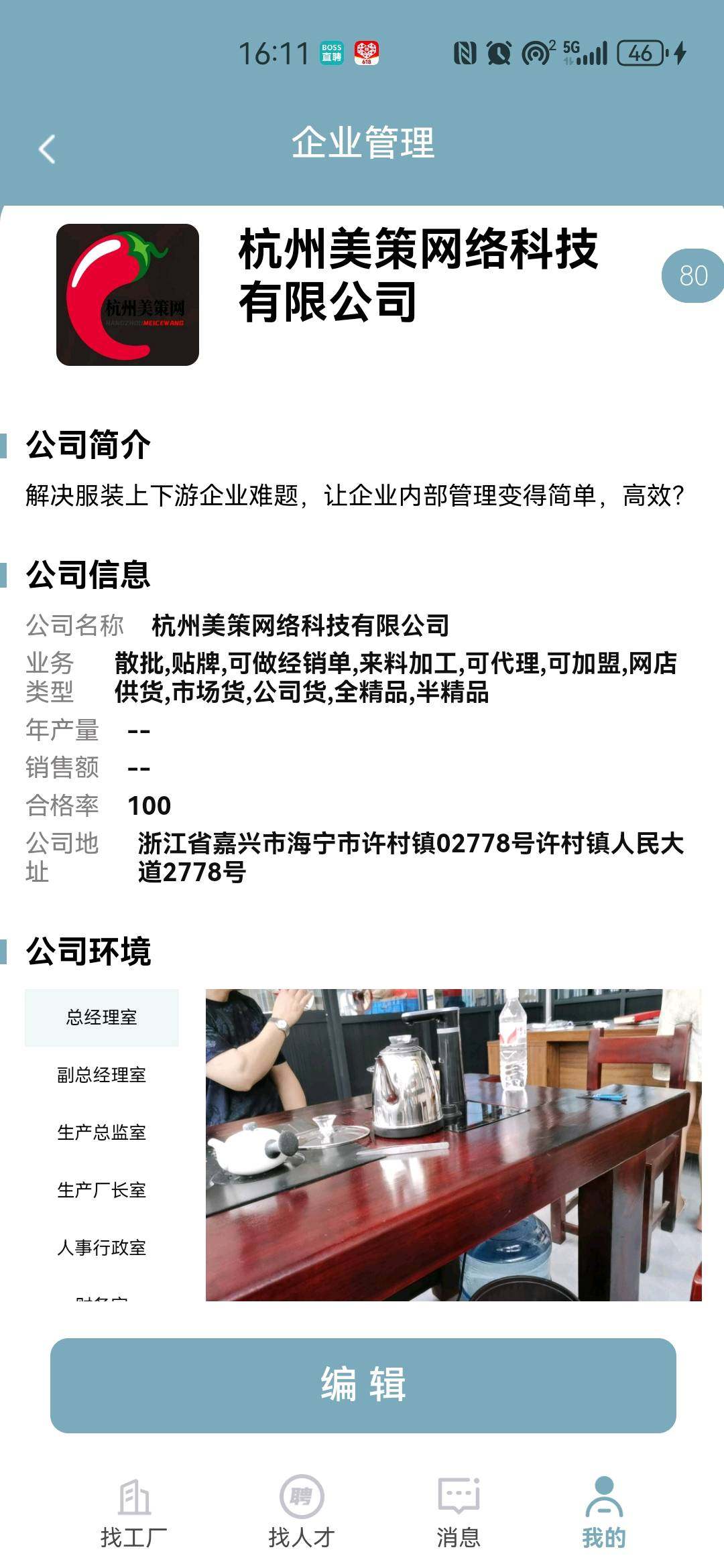Tap the 80 score badge

692,275
